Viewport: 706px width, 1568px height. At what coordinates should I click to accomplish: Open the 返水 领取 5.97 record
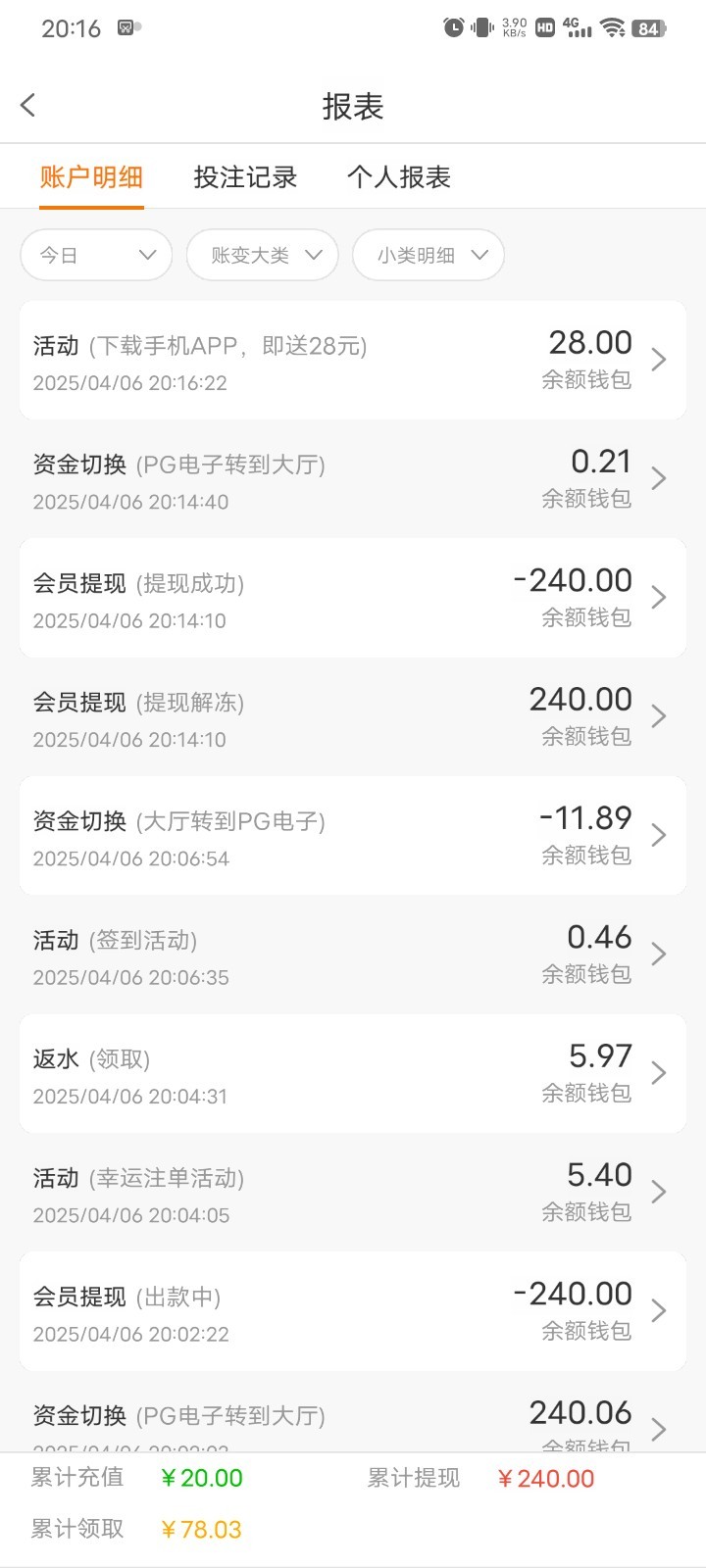pos(353,1074)
